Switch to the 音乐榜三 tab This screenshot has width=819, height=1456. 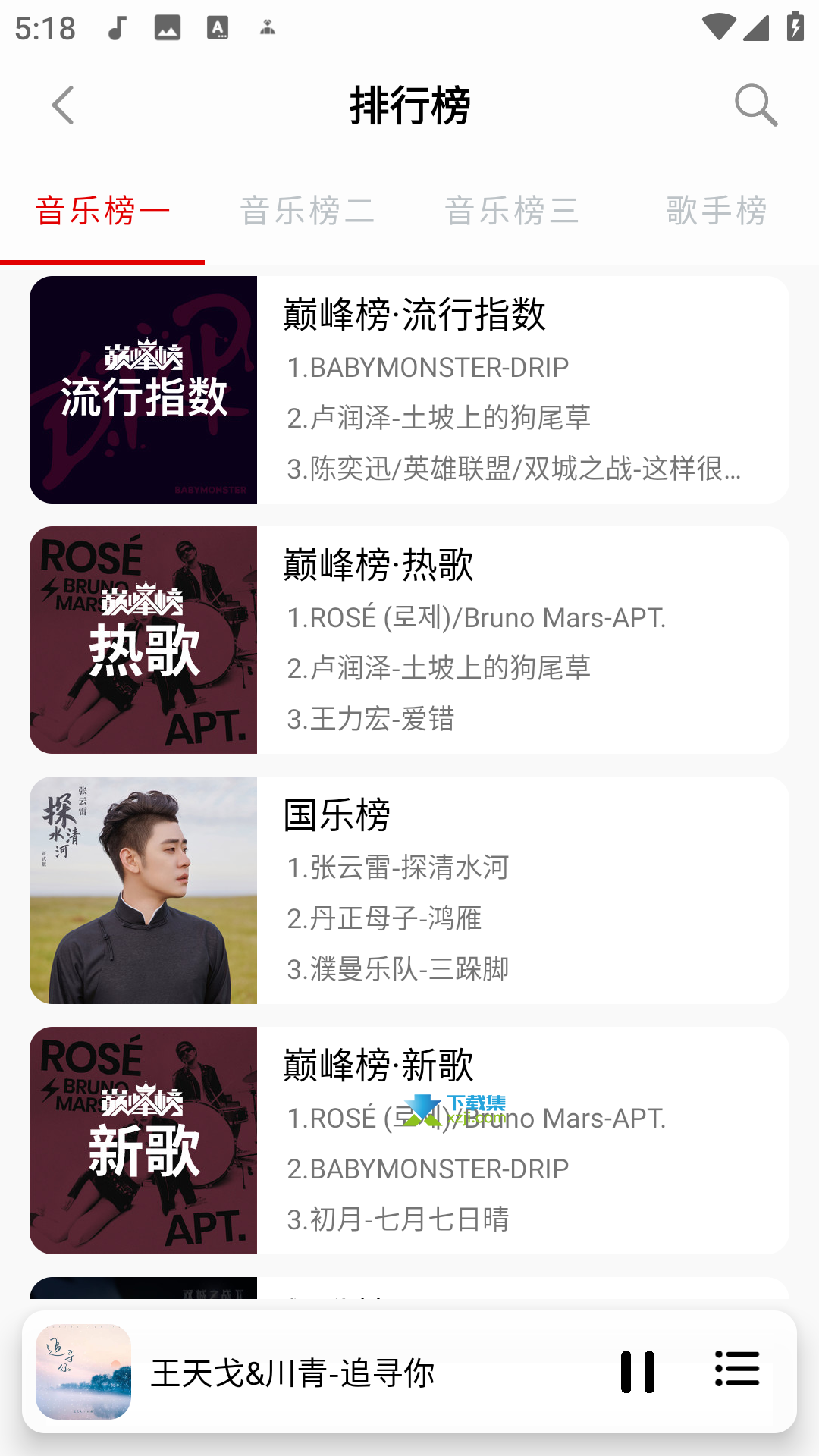tap(512, 211)
